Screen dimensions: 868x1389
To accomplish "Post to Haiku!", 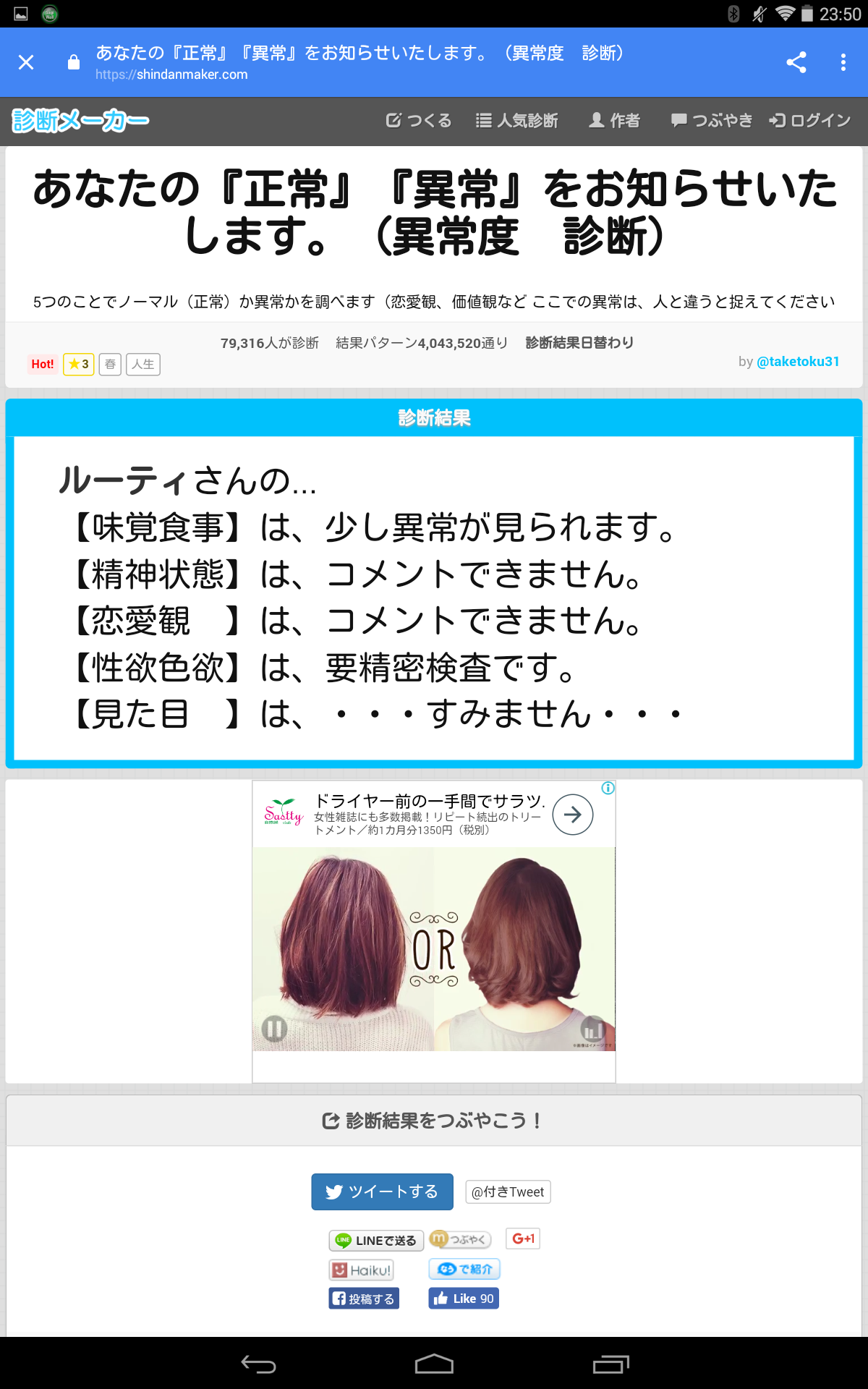I will [361, 1270].
